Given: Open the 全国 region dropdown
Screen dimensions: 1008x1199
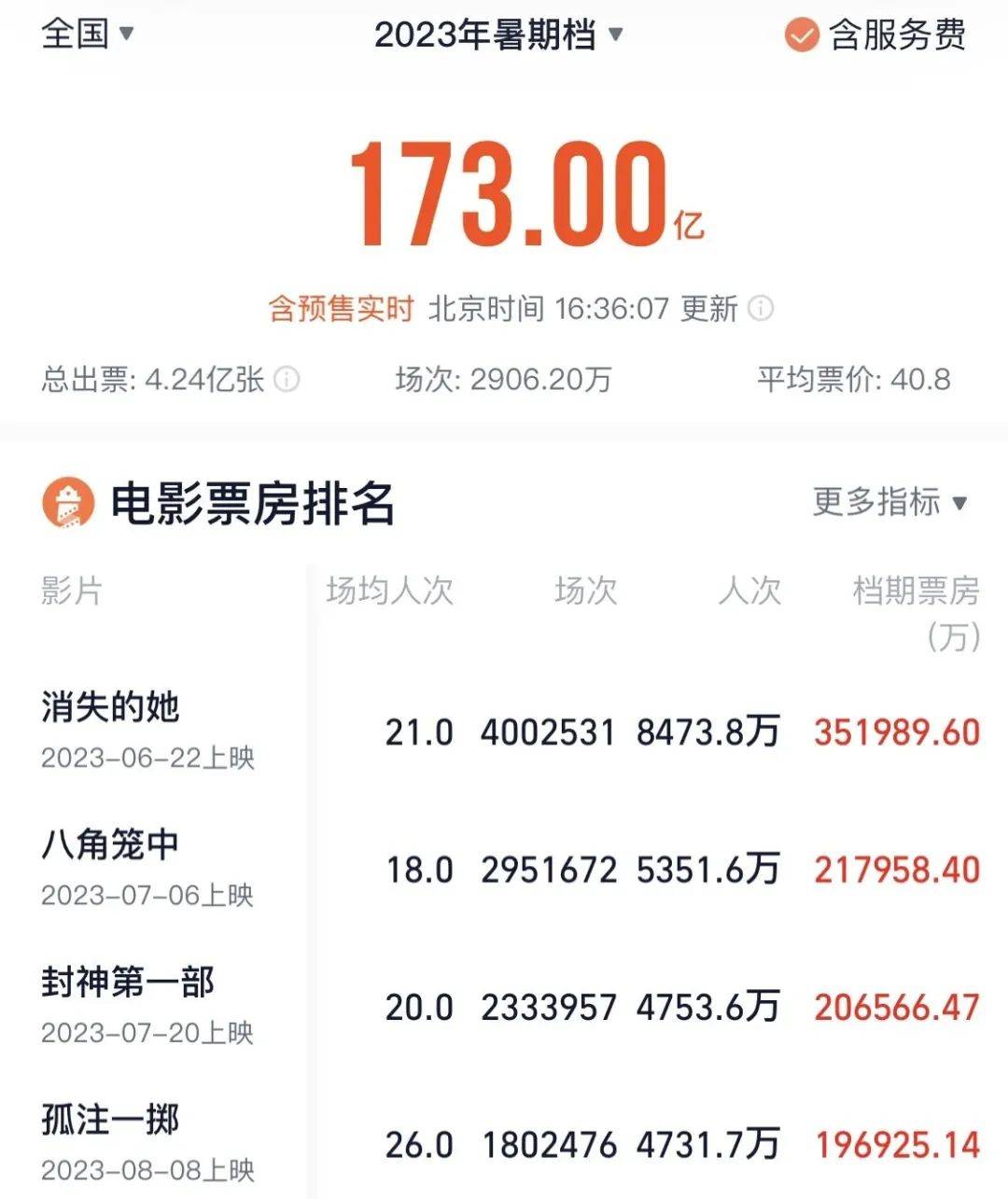Looking at the screenshot, I should [88, 35].
